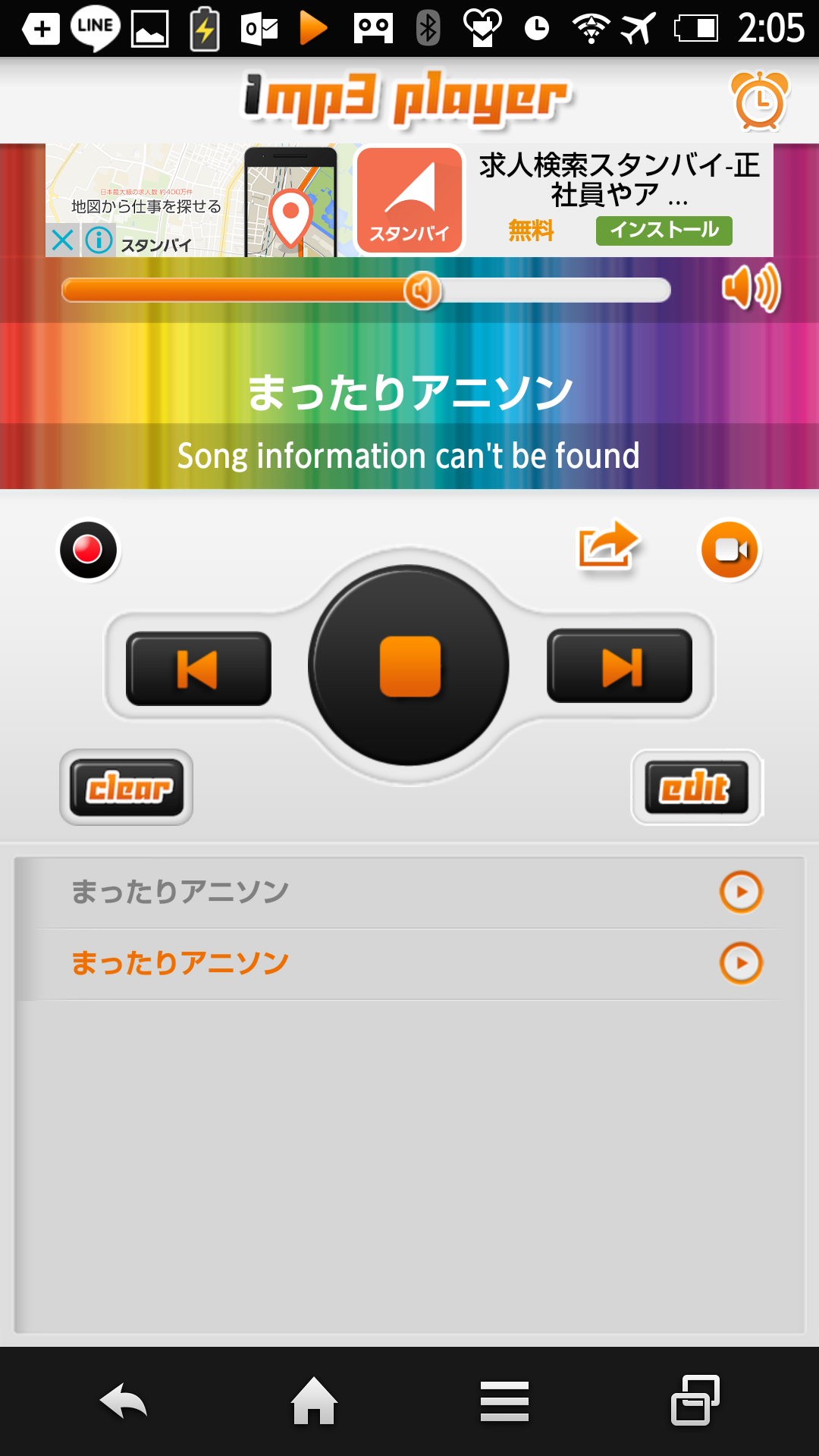Screen dimensions: 819x1456
Task: Install the スタンバイ app from the ad
Action: click(x=664, y=231)
